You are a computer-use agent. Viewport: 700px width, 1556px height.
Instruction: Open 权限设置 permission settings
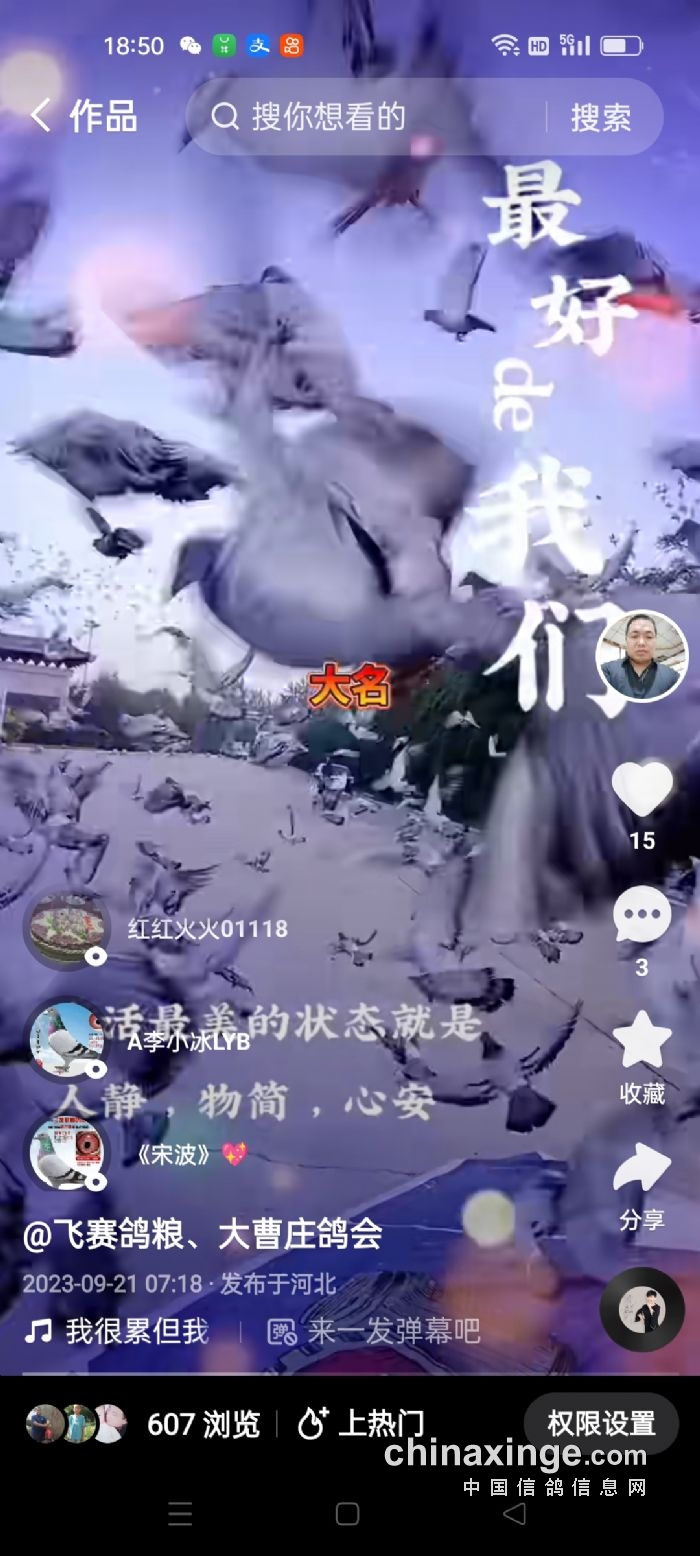pos(601,1423)
